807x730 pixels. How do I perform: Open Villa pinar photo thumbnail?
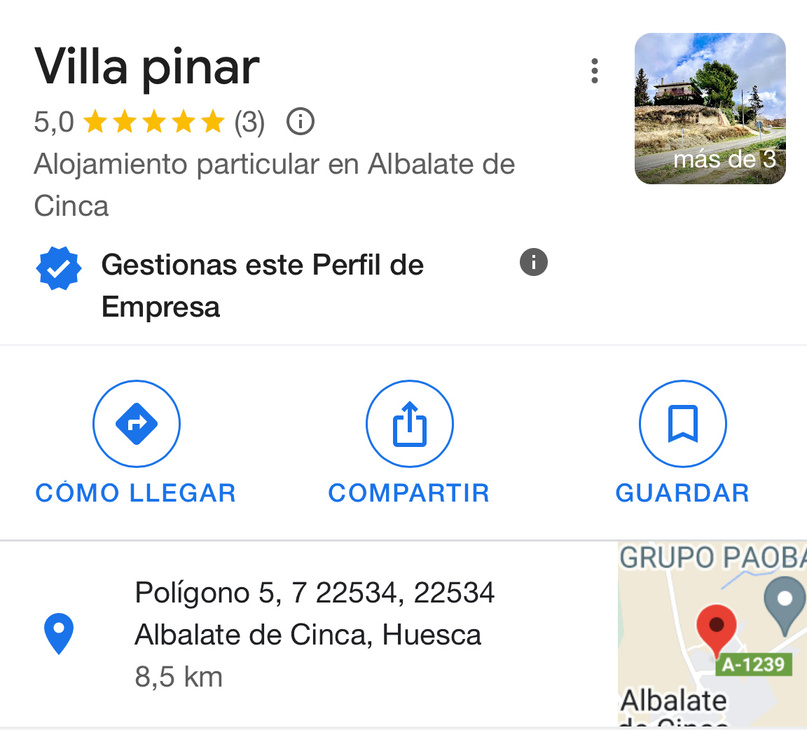pyautogui.click(x=710, y=108)
